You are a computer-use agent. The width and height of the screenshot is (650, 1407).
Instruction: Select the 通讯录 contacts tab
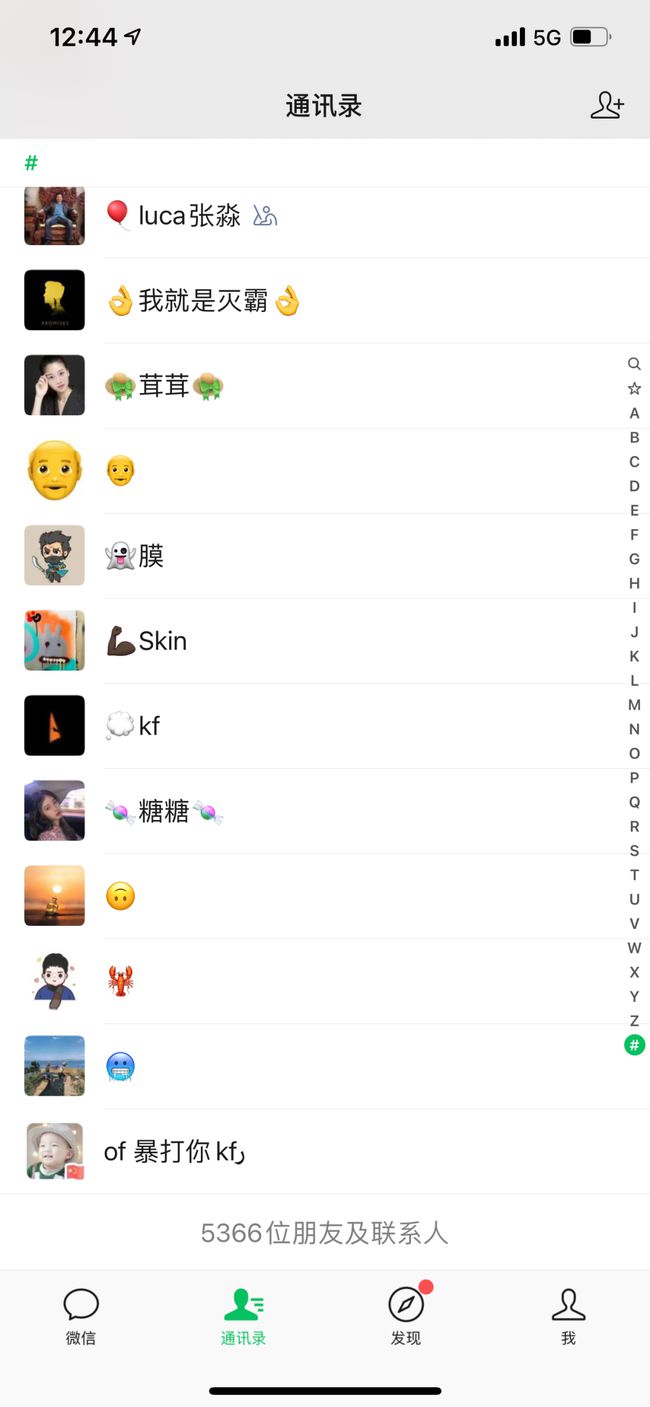(x=243, y=1316)
